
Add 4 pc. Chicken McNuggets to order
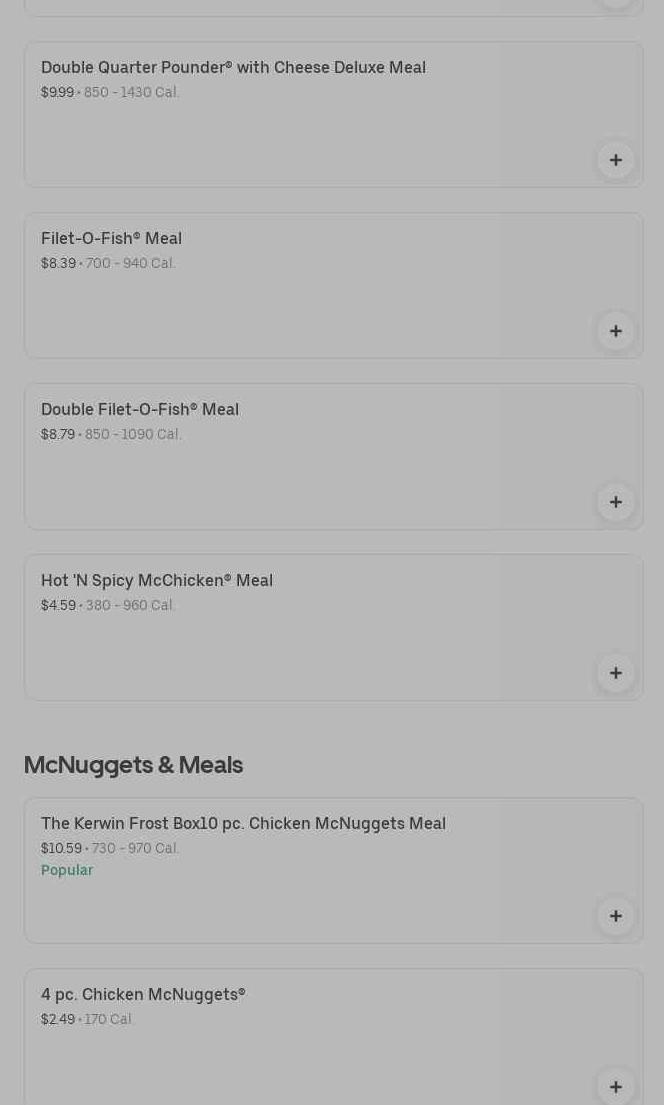[x=616, y=1086]
